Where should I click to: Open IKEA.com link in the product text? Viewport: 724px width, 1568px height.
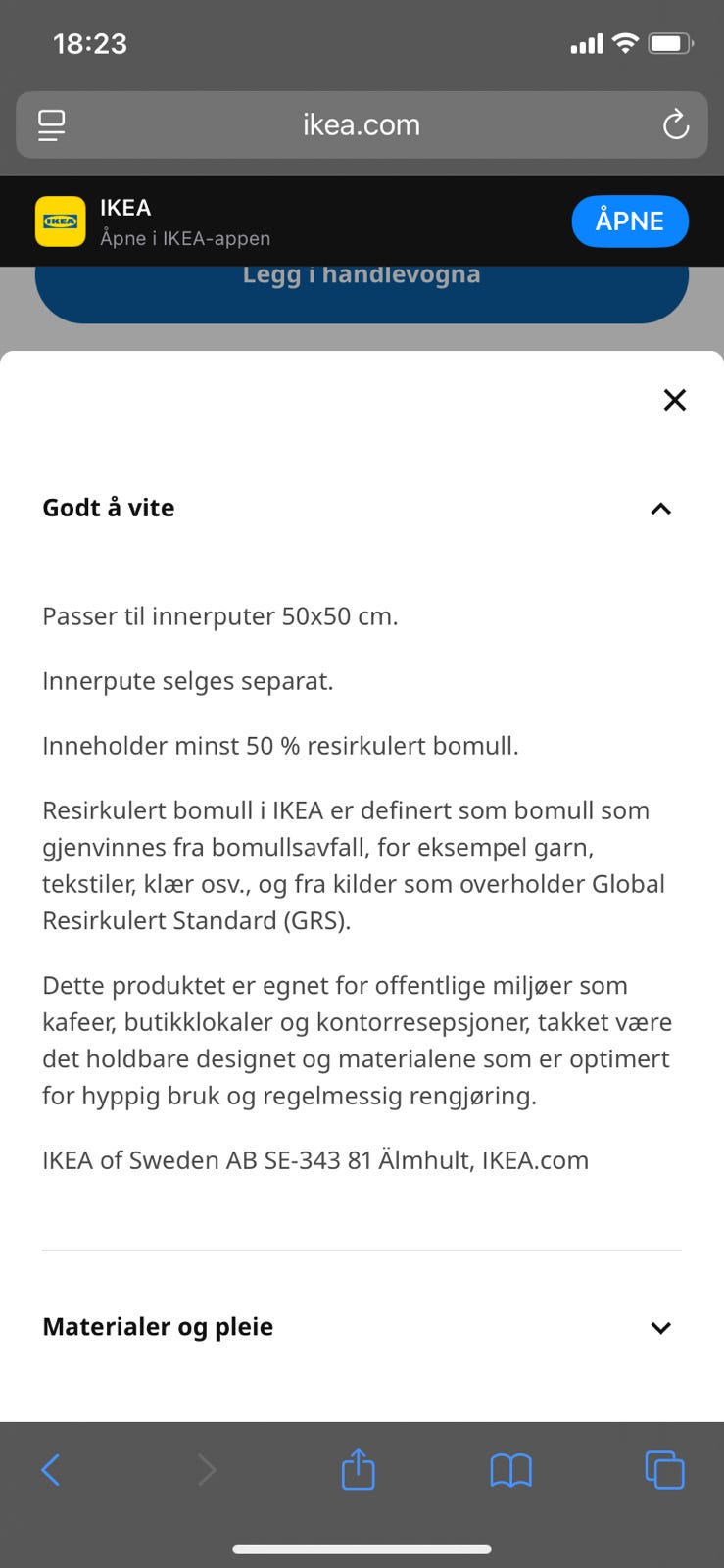pos(536,1159)
